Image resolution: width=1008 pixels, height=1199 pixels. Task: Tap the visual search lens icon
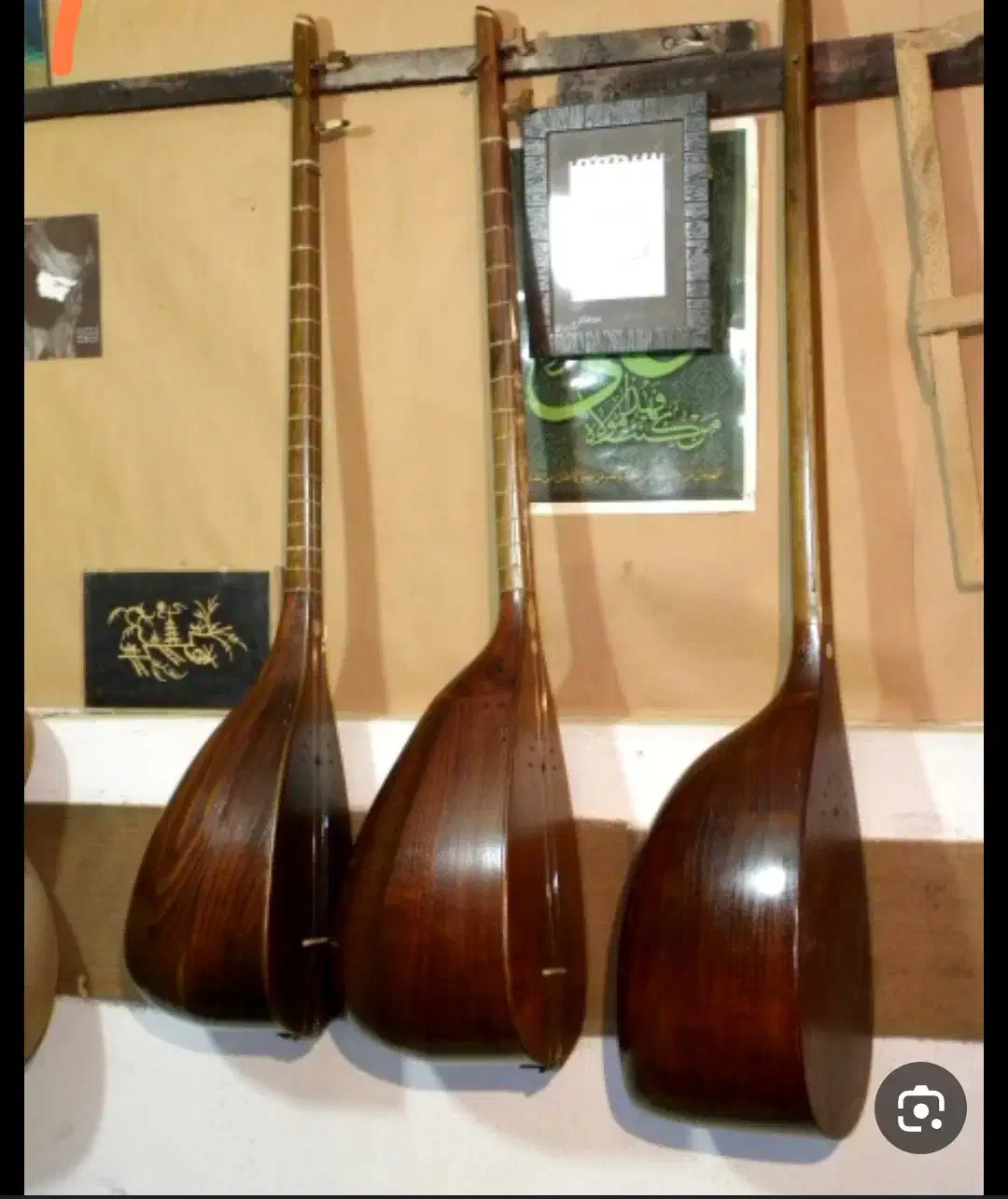tap(919, 1108)
